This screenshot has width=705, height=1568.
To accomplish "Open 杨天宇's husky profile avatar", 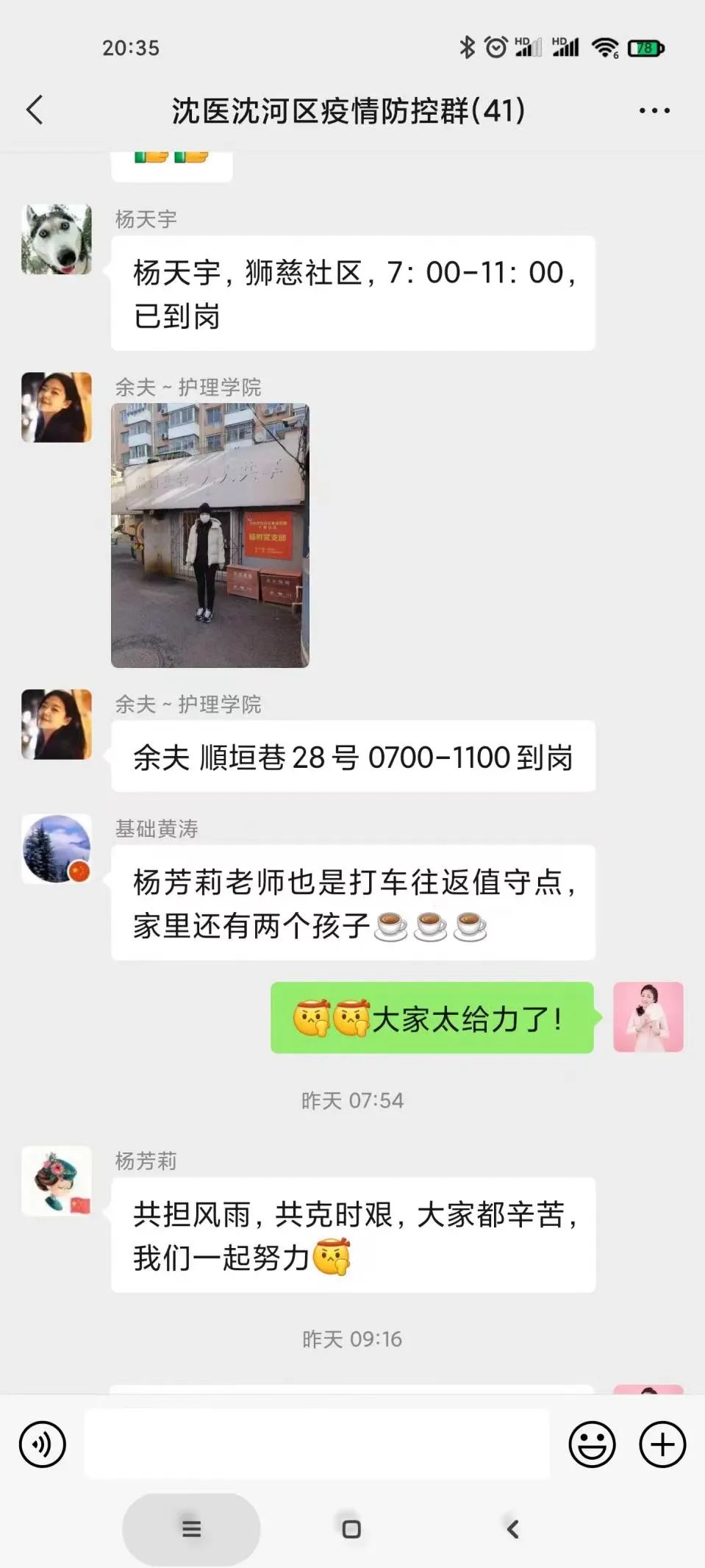I will click(57, 240).
